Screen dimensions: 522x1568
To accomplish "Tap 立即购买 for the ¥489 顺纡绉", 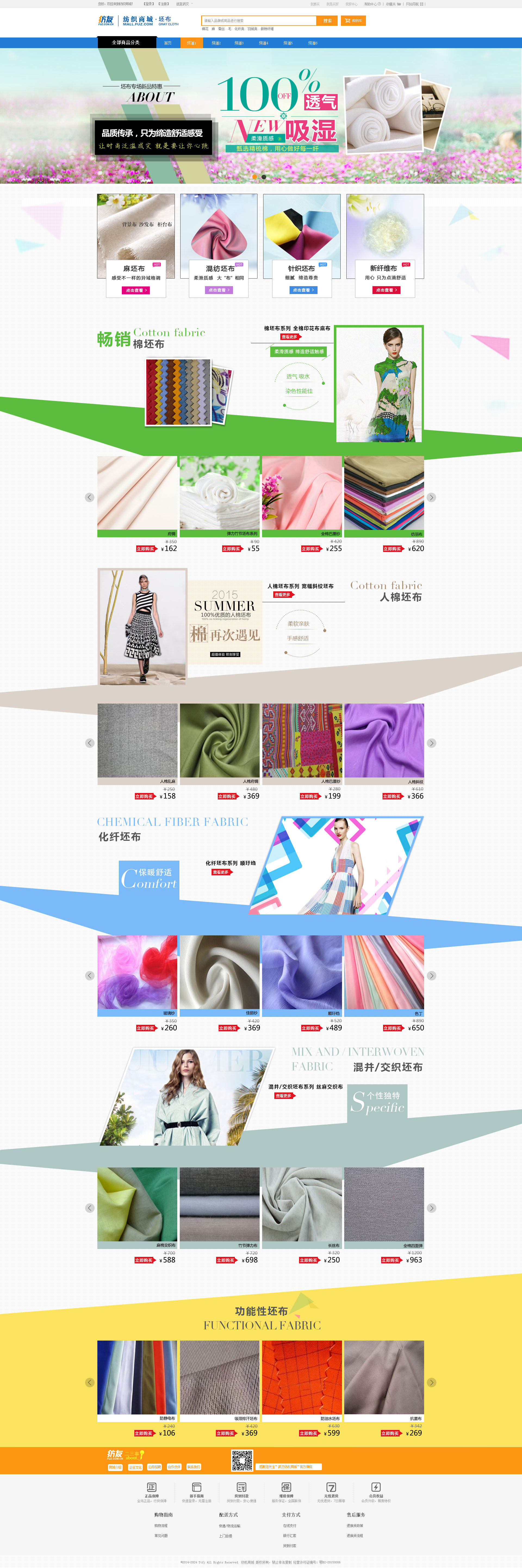I will pos(311,1028).
